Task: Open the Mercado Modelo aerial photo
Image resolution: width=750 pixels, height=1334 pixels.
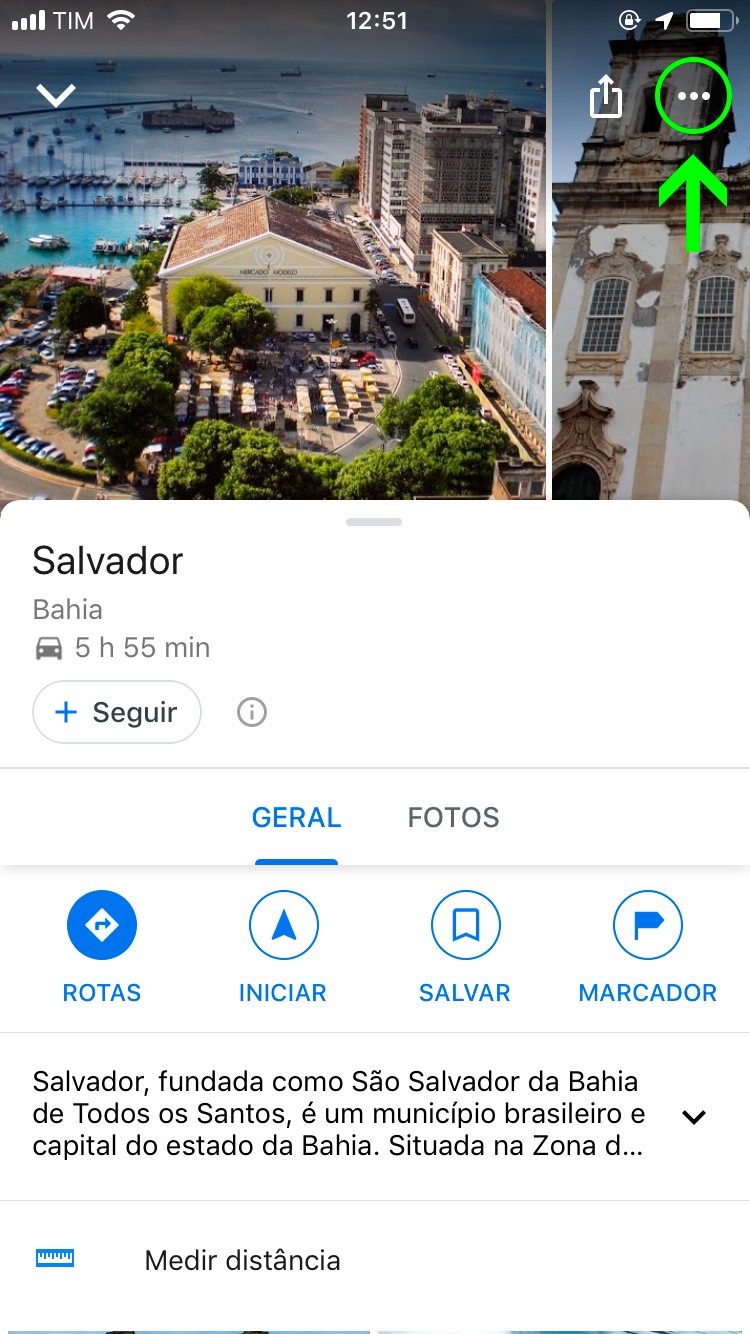Action: (x=272, y=300)
